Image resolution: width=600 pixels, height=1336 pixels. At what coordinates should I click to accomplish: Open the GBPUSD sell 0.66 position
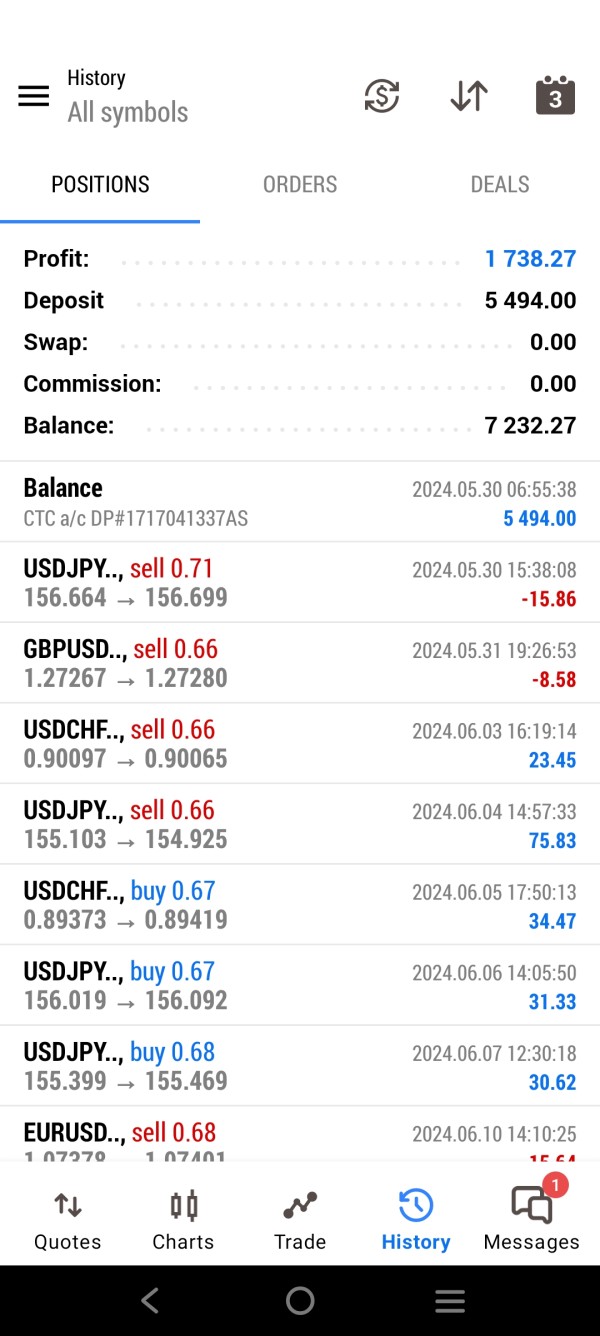point(300,663)
